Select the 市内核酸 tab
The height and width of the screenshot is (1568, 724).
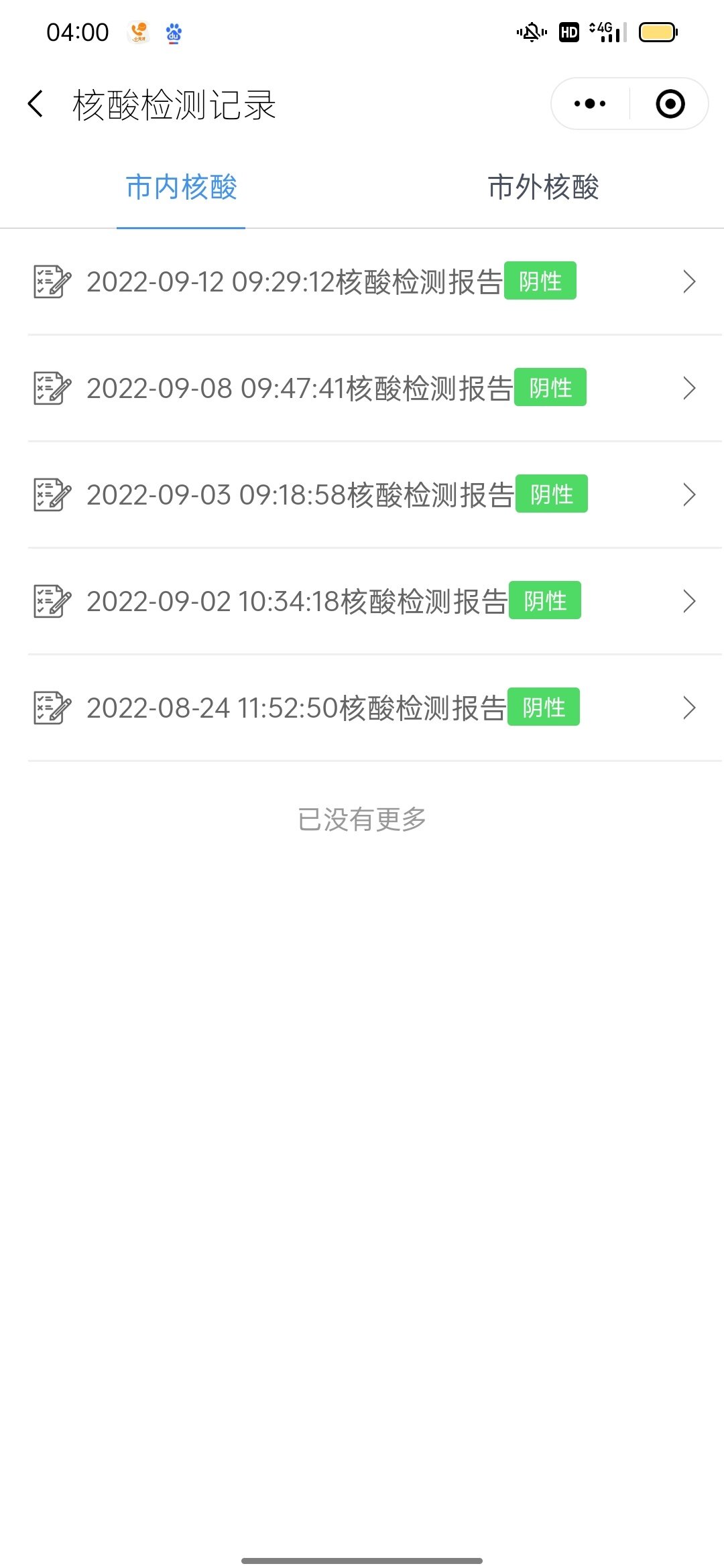(x=181, y=187)
